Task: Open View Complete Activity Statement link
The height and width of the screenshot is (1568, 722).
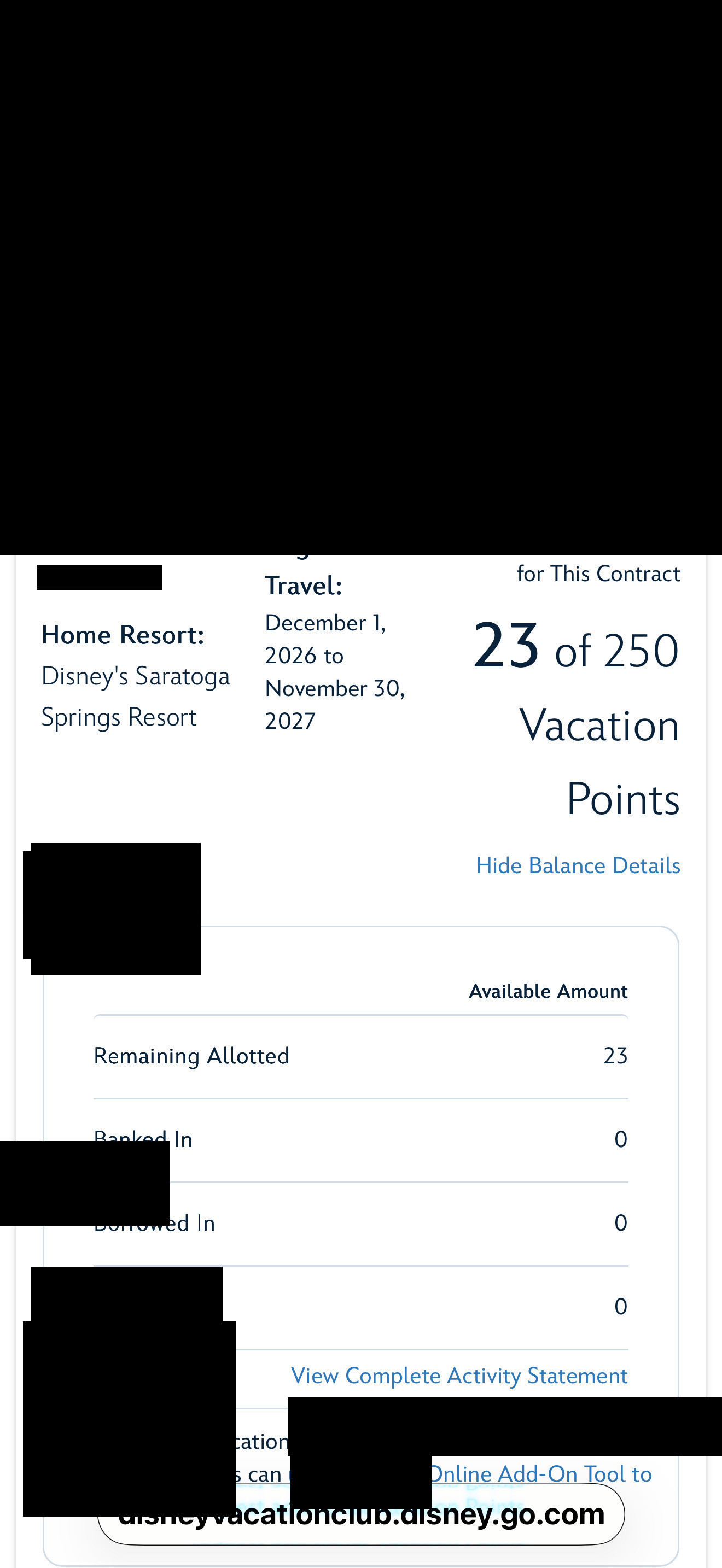Action: (459, 1376)
